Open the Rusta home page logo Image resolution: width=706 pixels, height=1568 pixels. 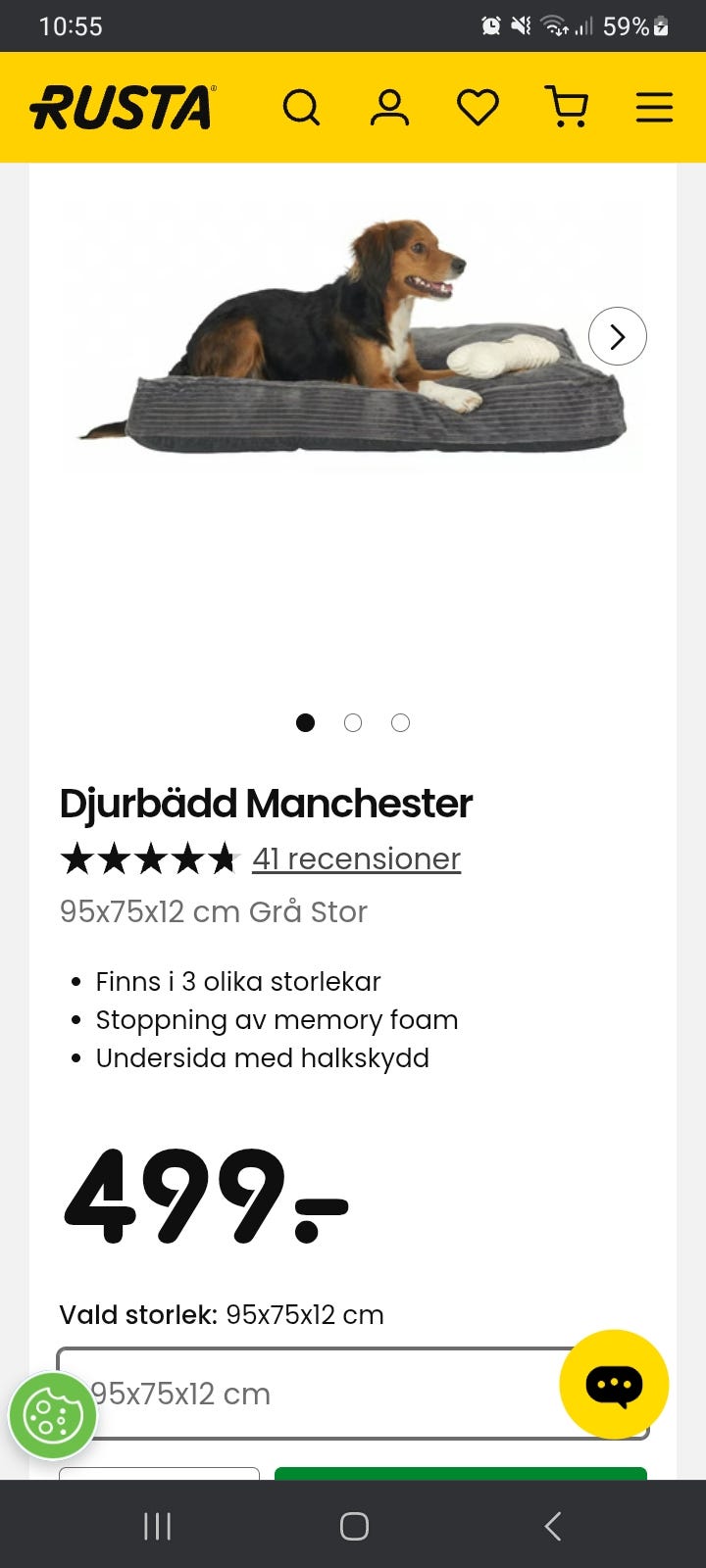tap(123, 108)
